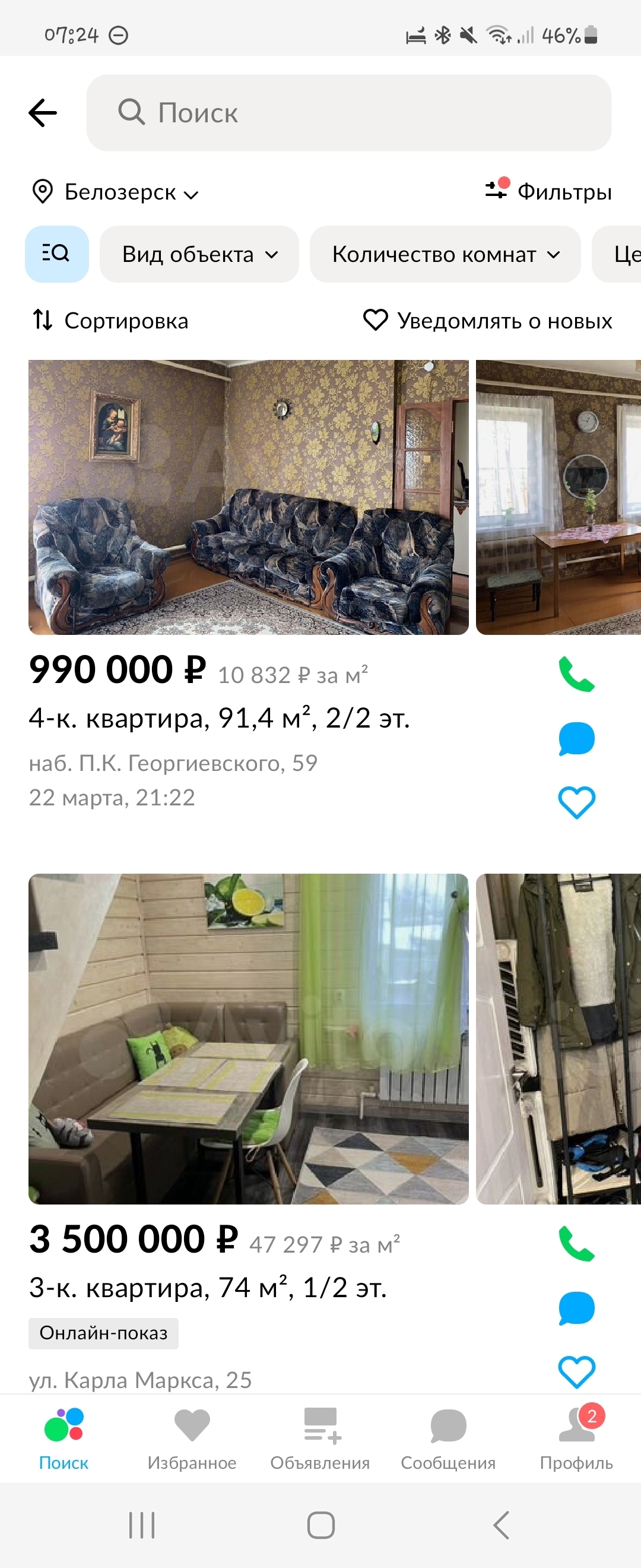
Task: Go back using the top arrow
Action: (43, 113)
